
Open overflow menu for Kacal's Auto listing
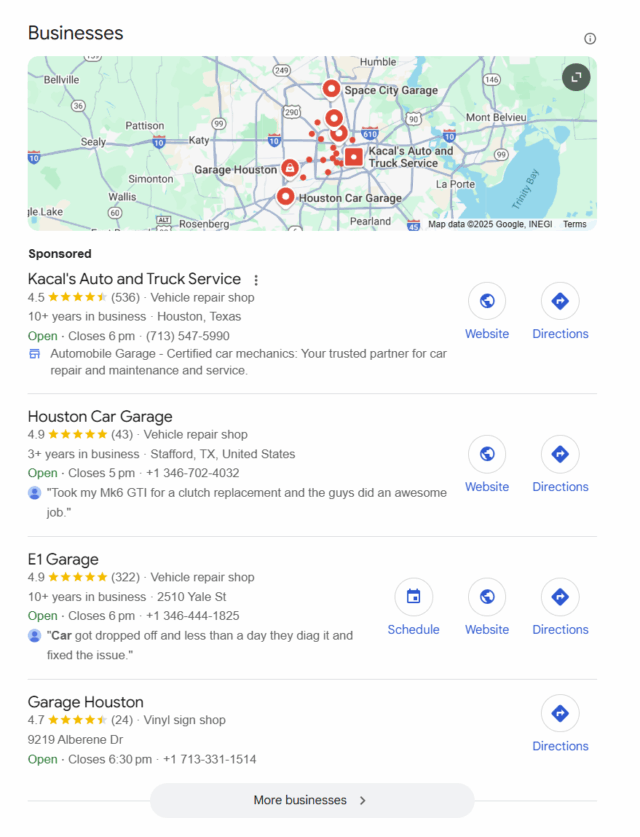pos(256,280)
